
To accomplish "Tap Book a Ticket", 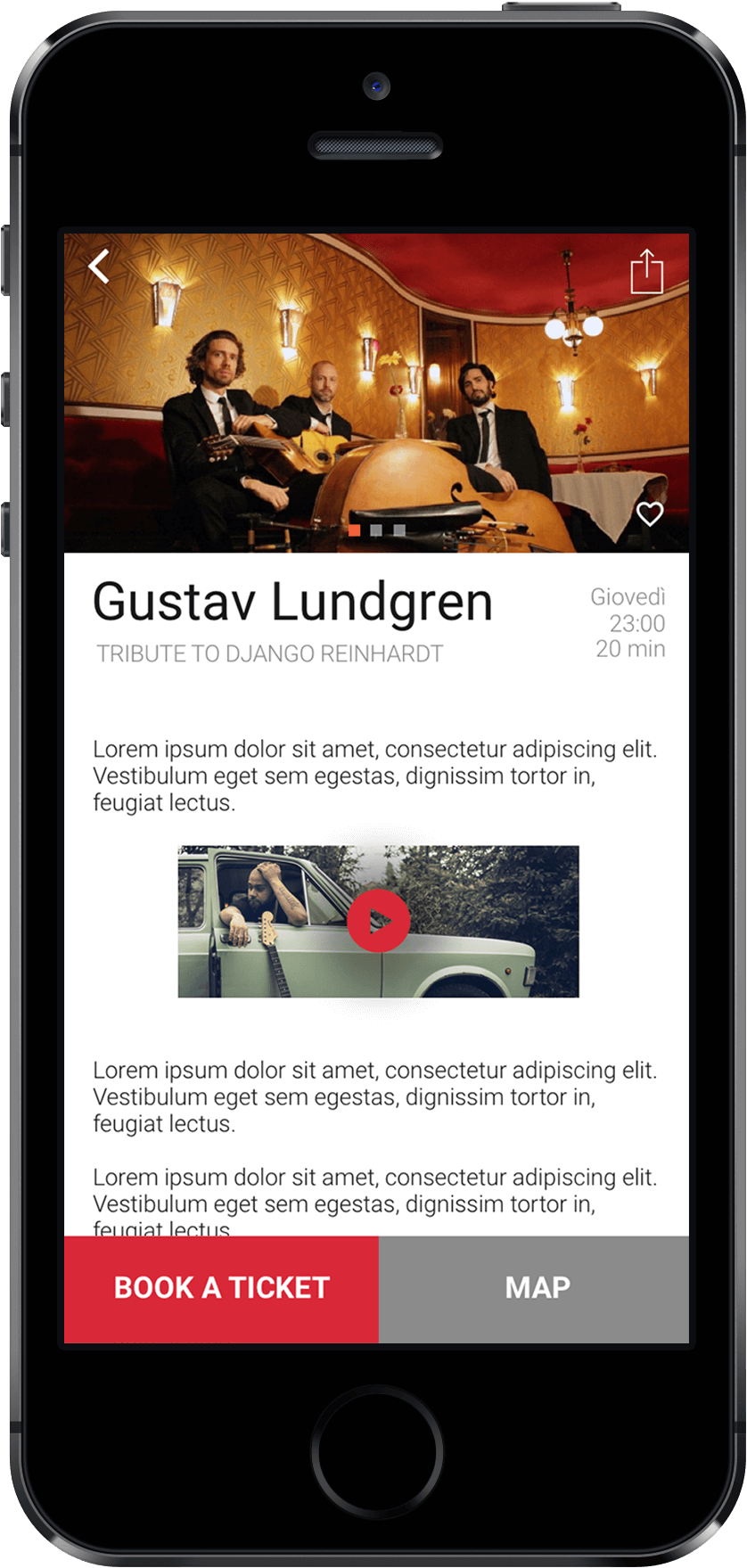I will point(222,1288).
